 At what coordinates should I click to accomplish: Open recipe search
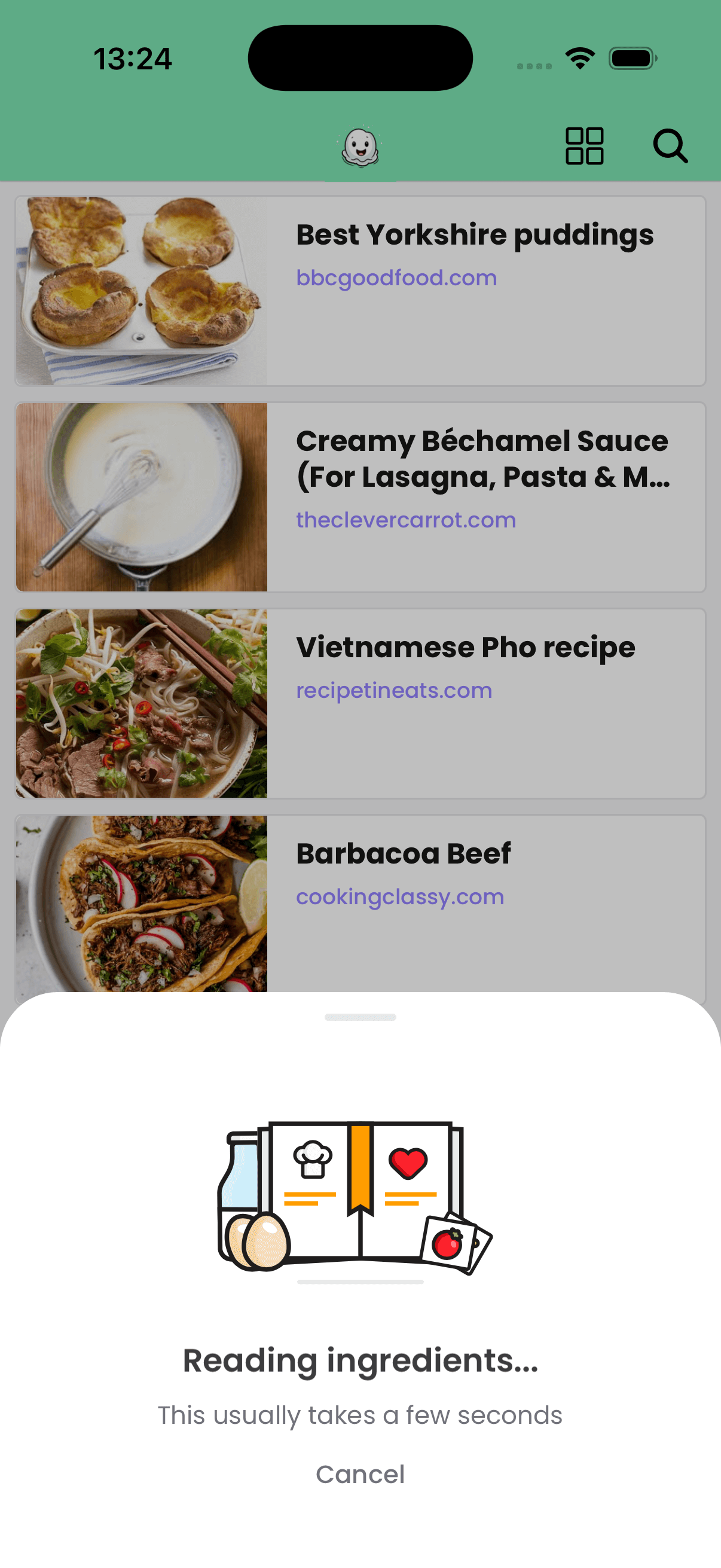670,146
